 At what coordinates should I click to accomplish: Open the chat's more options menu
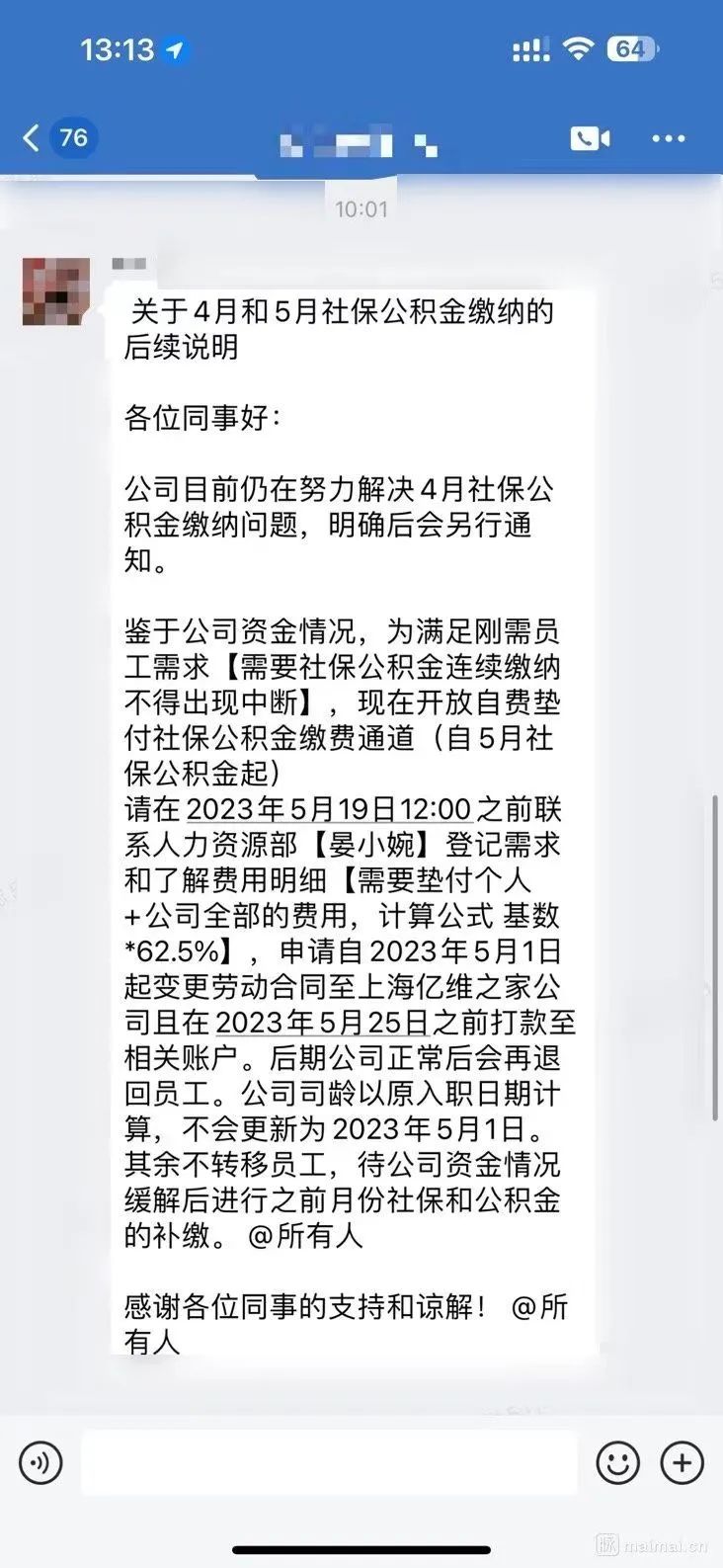[669, 138]
